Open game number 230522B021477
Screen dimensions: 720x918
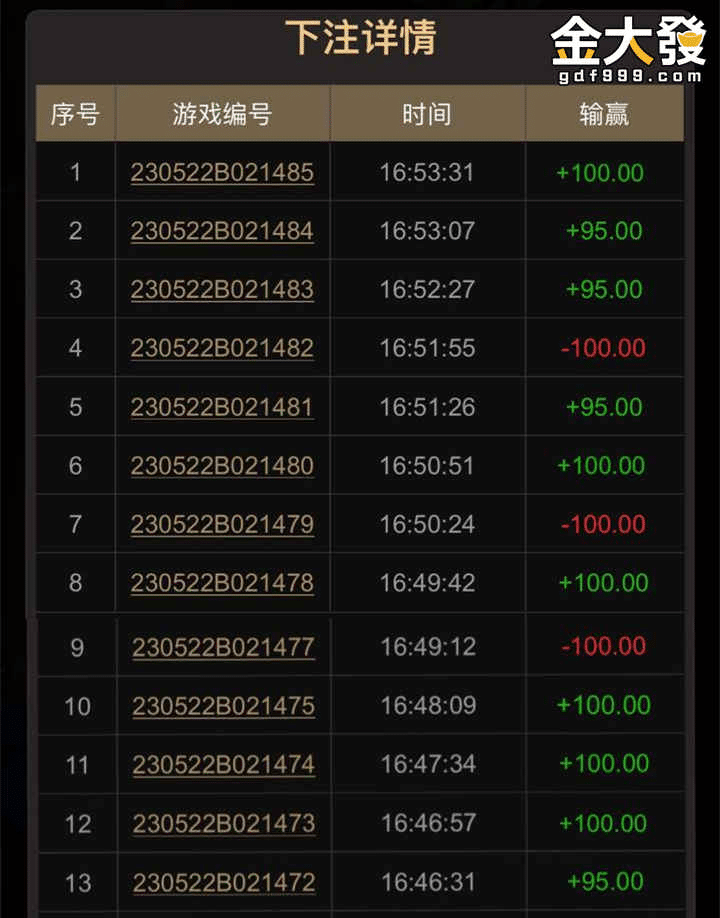point(223,647)
